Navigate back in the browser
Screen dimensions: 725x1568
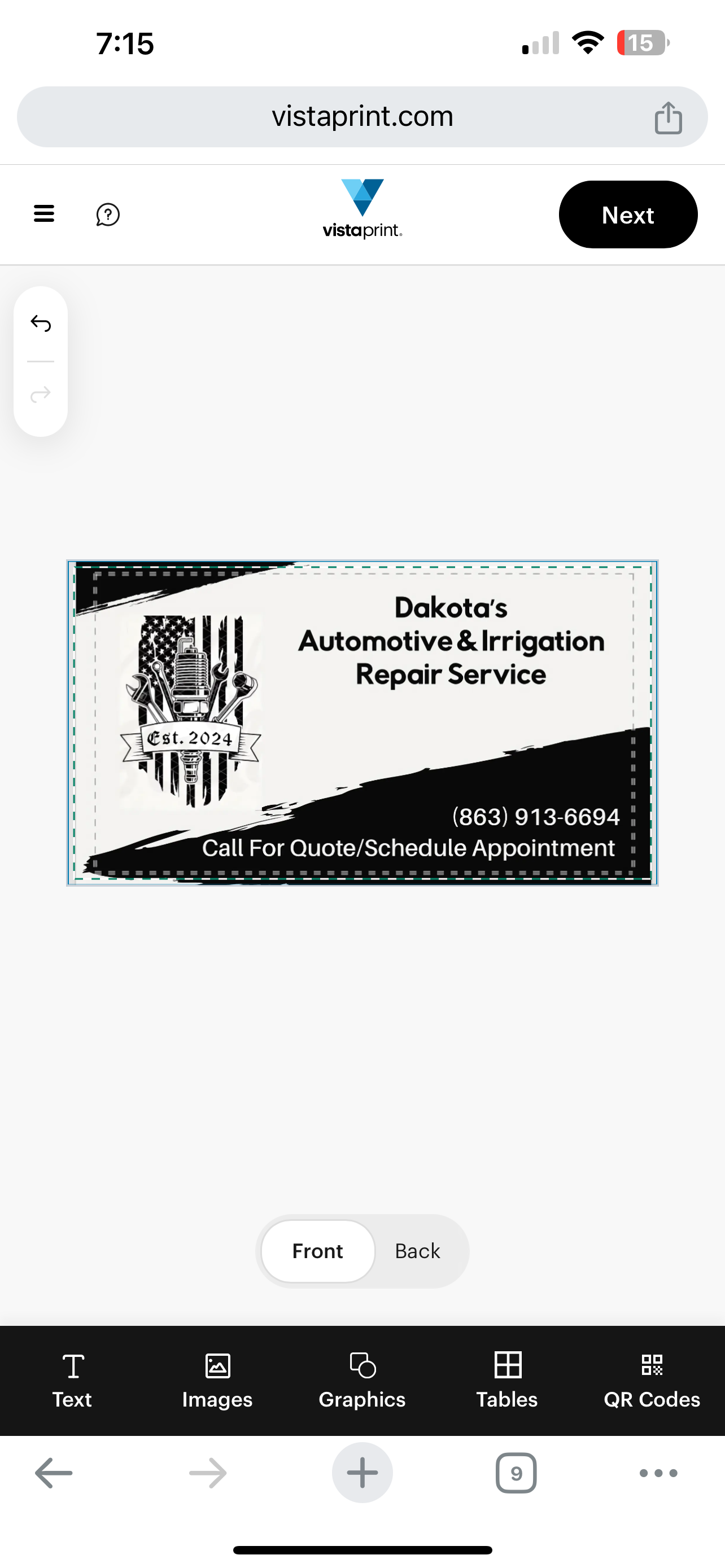coord(52,1473)
